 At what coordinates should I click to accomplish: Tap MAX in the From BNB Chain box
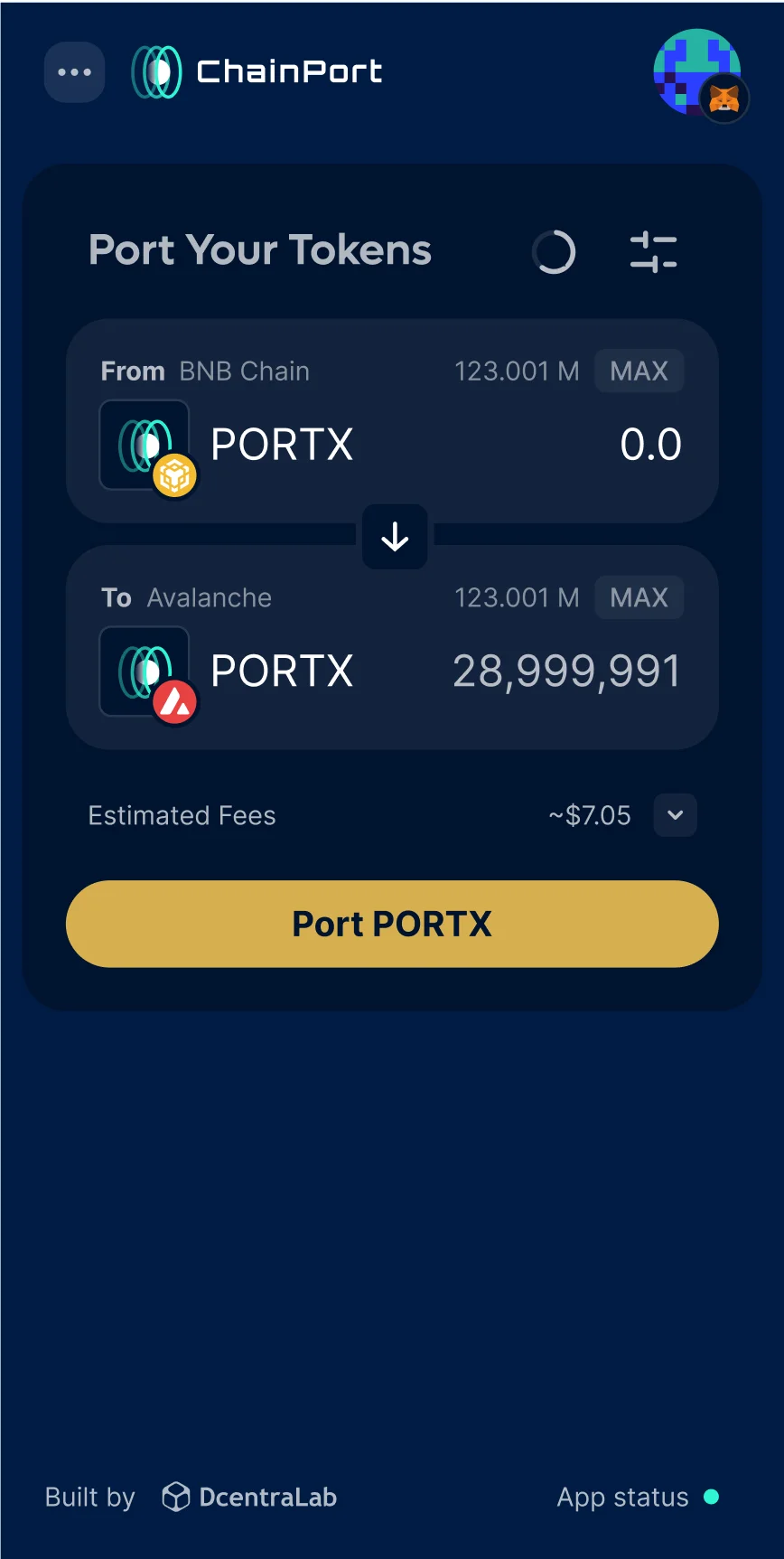(639, 371)
